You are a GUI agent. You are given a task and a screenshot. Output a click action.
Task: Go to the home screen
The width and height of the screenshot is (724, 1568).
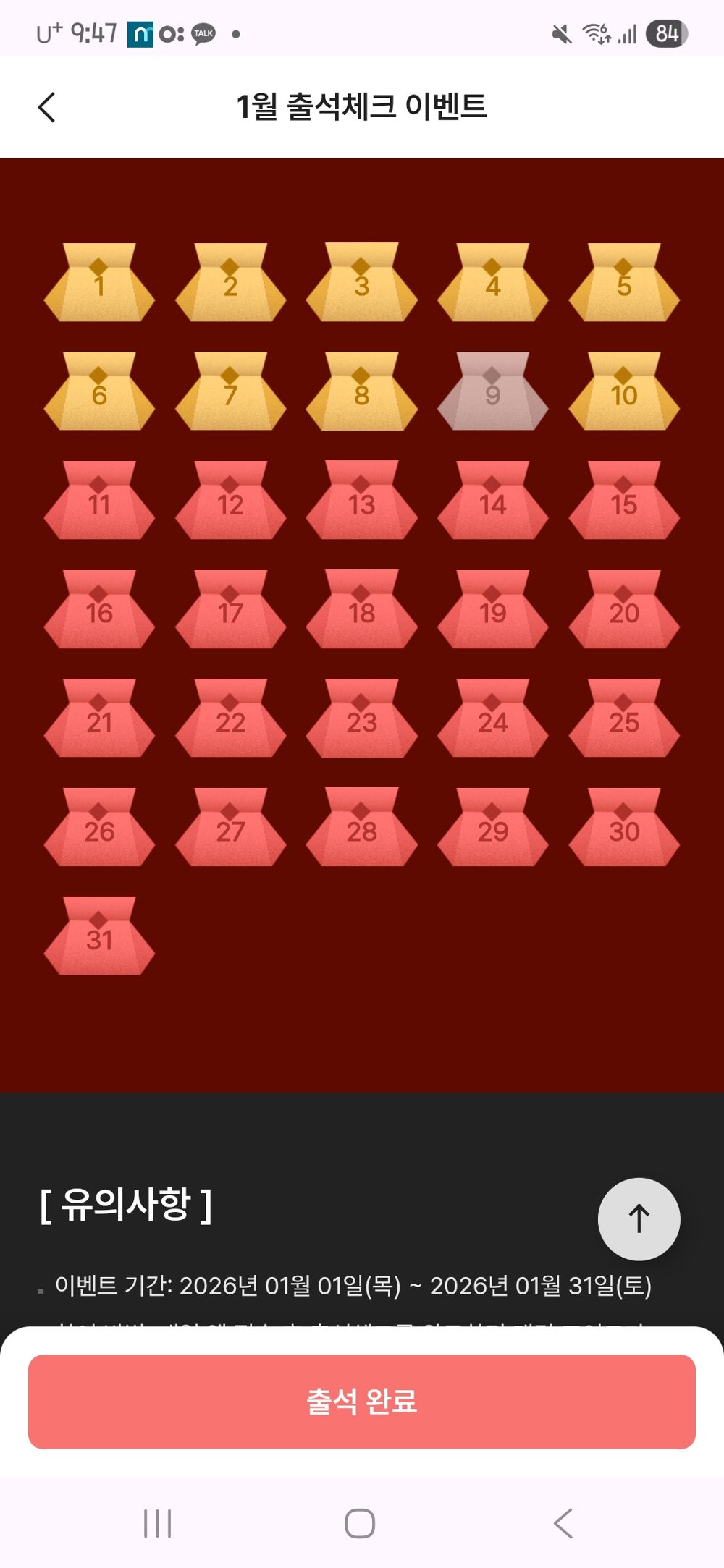pyautogui.click(x=360, y=1523)
